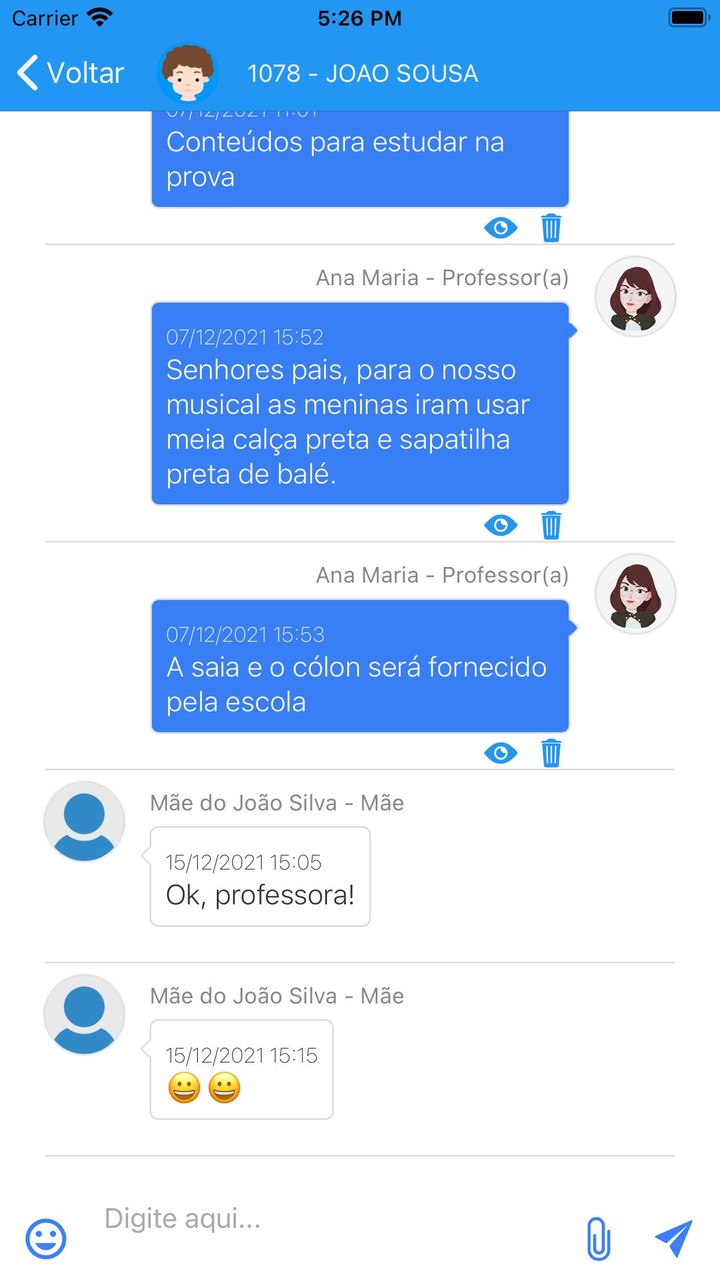Screen dimensions: 720x1280
Task: Select the 1078 - JOAO SOUSA header title
Action: click(x=363, y=74)
